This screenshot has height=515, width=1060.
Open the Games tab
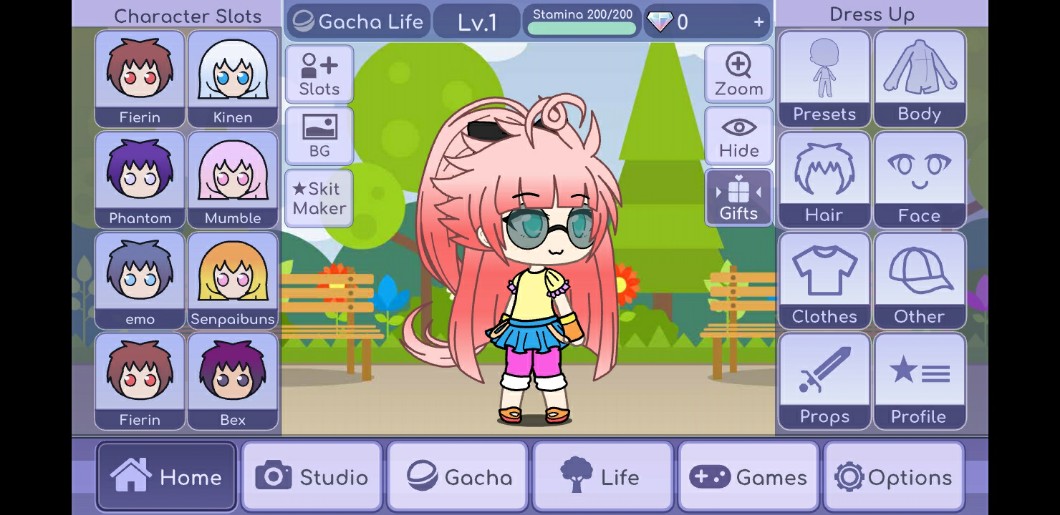coord(749,477)
